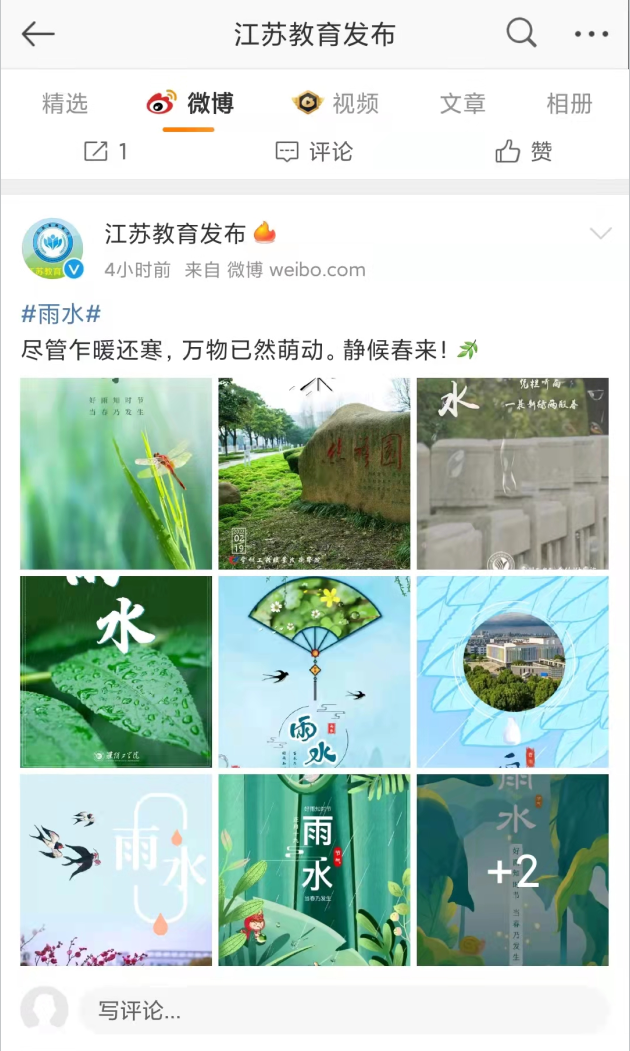Switch to the 精选 tab
This screenshot has width=630, height=1051.
tap(65, 103)
